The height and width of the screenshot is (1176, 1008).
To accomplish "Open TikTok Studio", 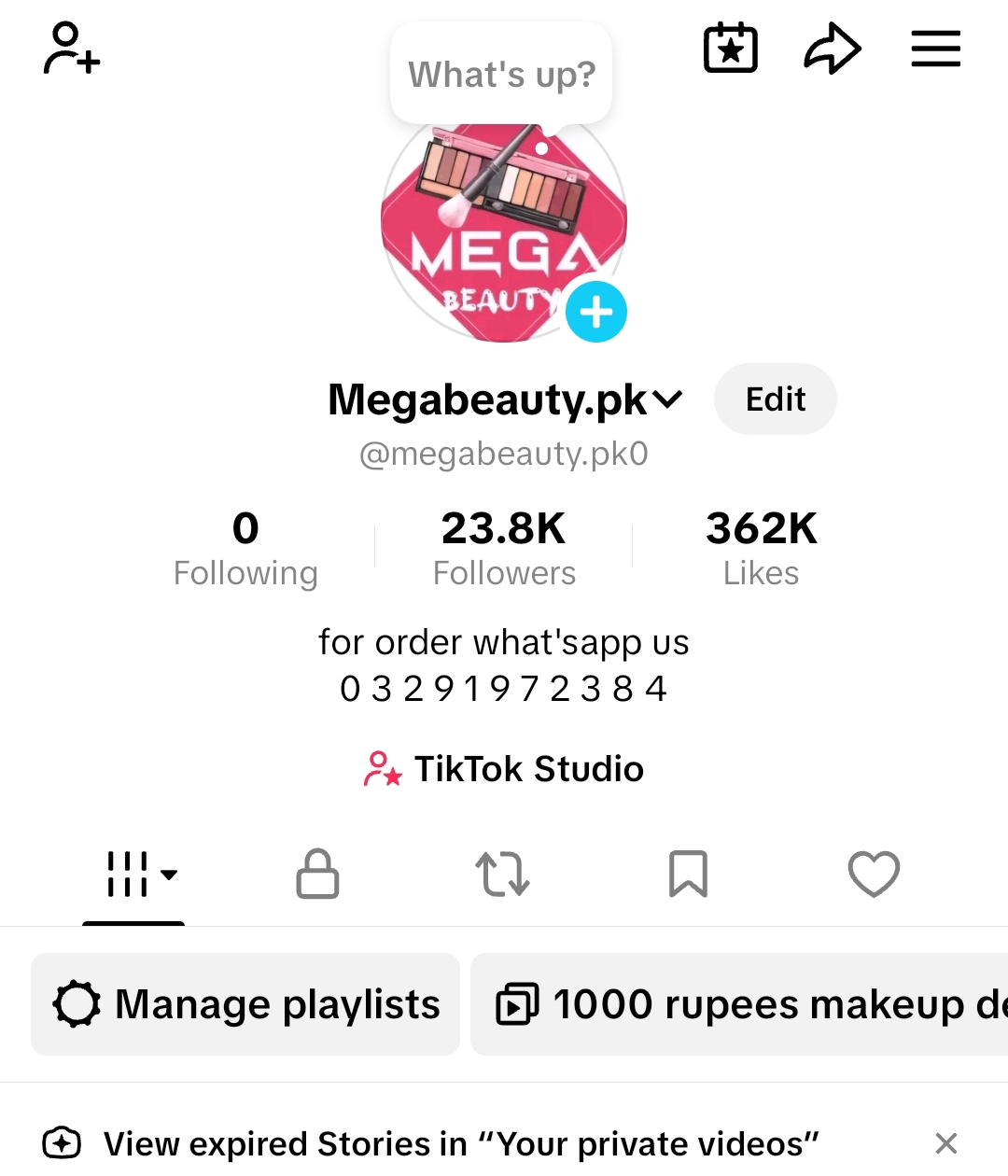I will tap(504, 769).
